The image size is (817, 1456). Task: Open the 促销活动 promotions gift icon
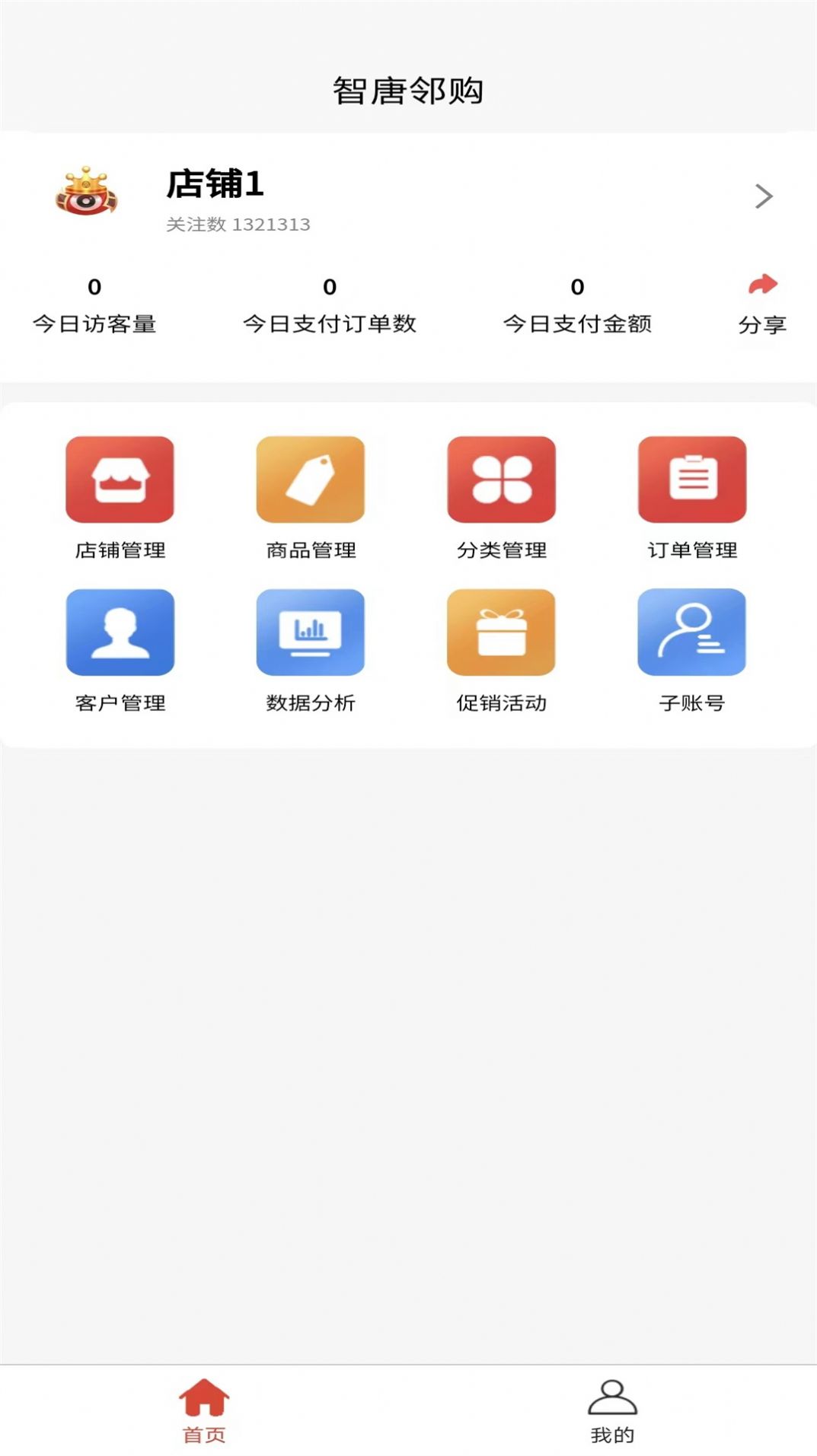tap(501, 633)
